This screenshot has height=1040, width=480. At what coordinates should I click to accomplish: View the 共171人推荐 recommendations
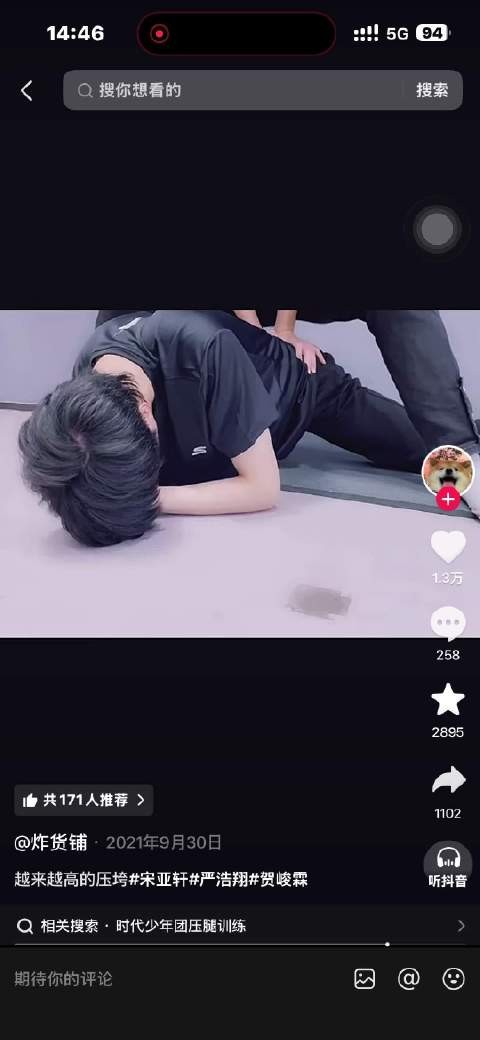coord(84,800)
